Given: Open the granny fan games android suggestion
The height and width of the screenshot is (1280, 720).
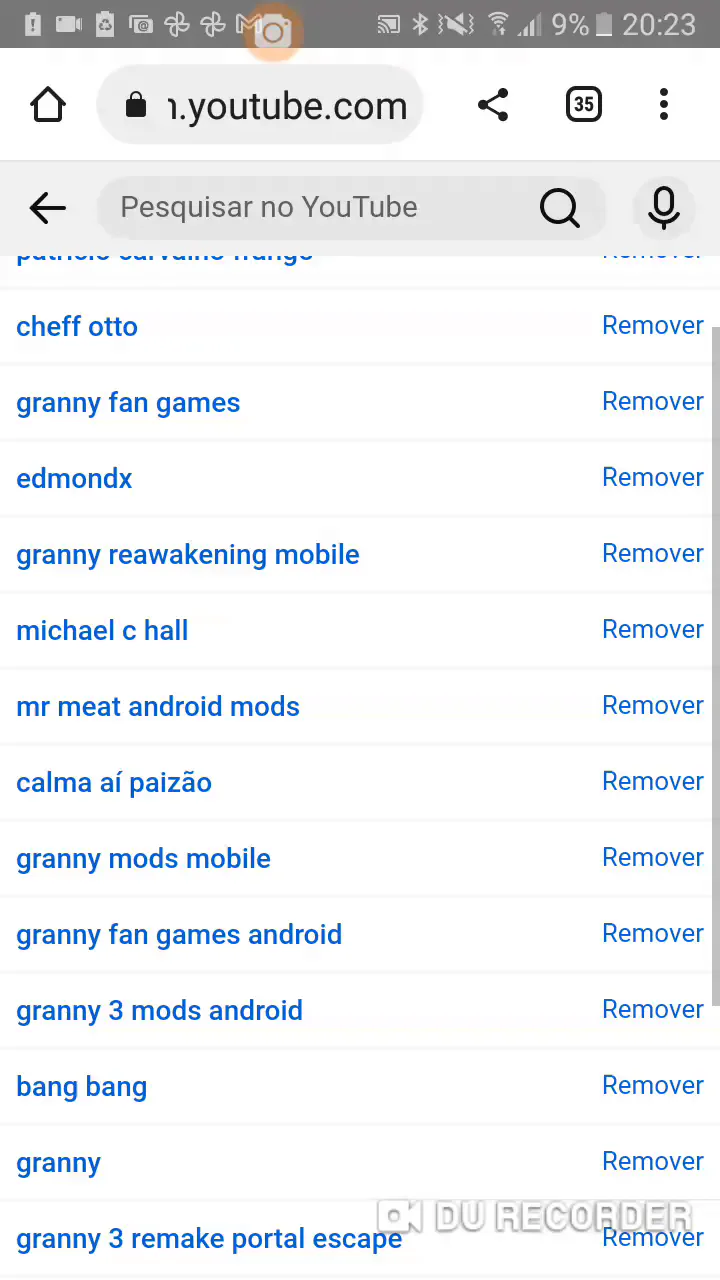Looking at the screenshot, I should click(x=179, y=934).
